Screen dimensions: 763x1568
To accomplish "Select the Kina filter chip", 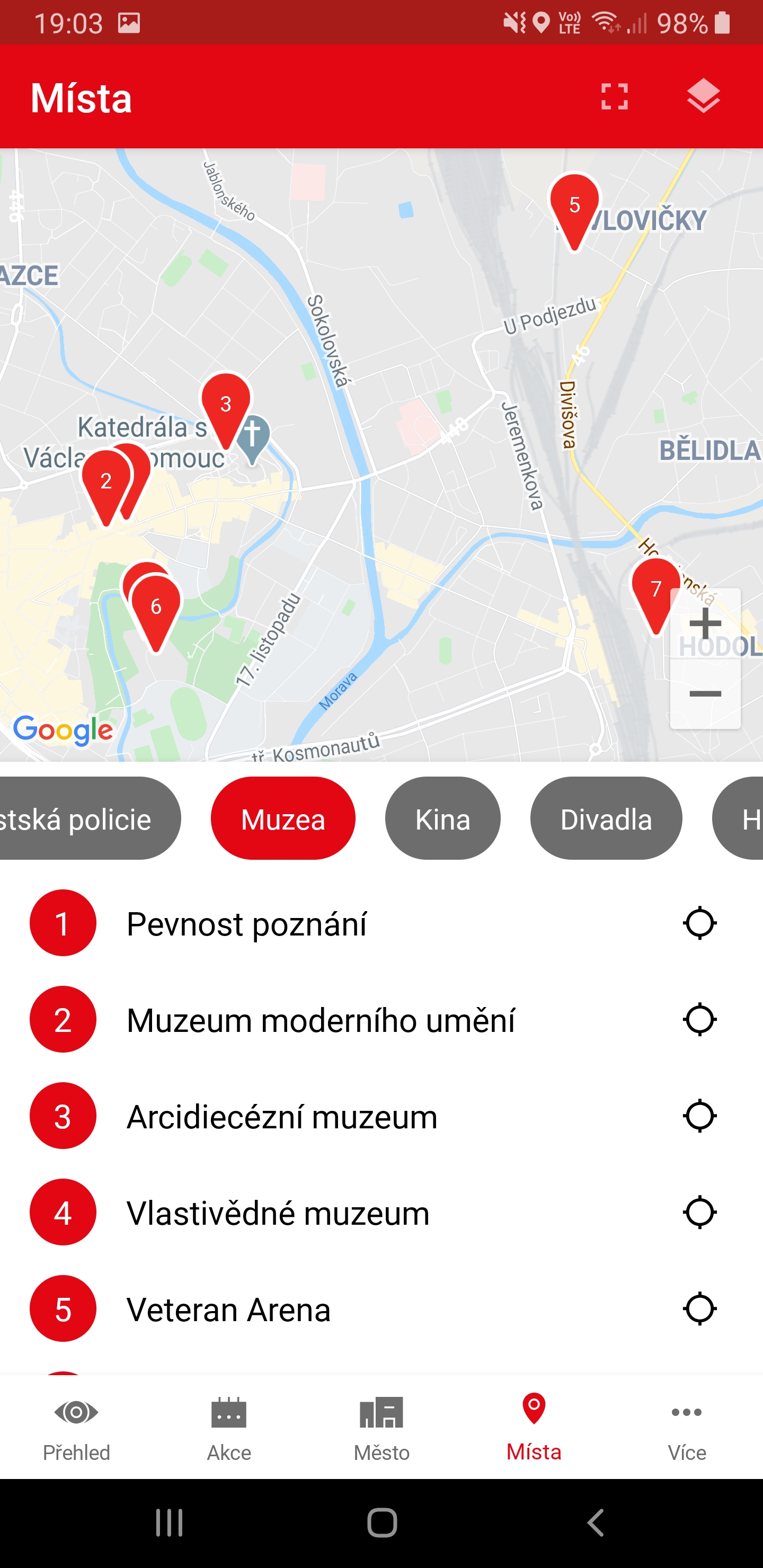I will [442, 818].
